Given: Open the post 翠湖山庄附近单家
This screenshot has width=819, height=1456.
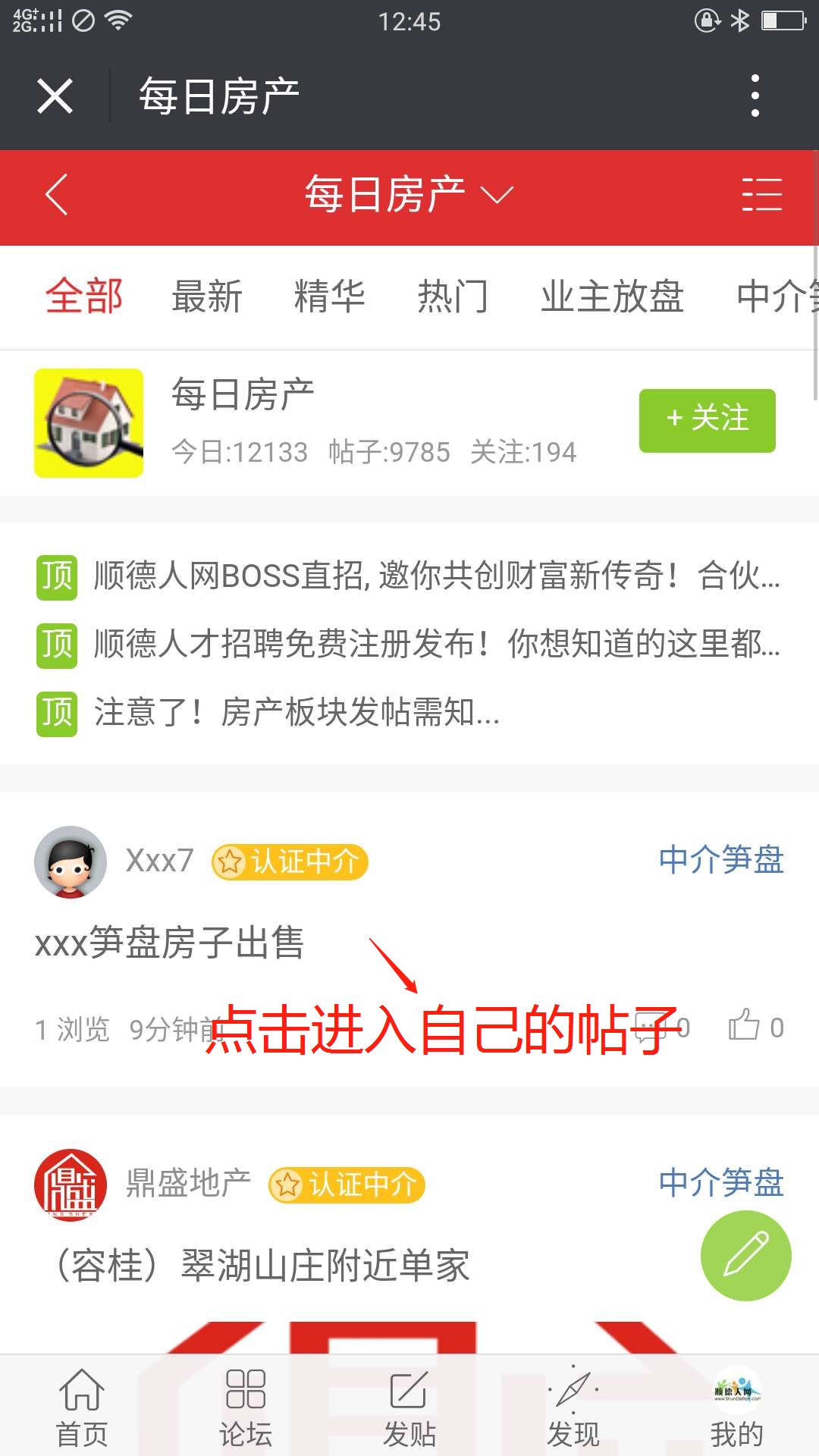Looking at the screenshot, I should click(x=263, y=1266).
